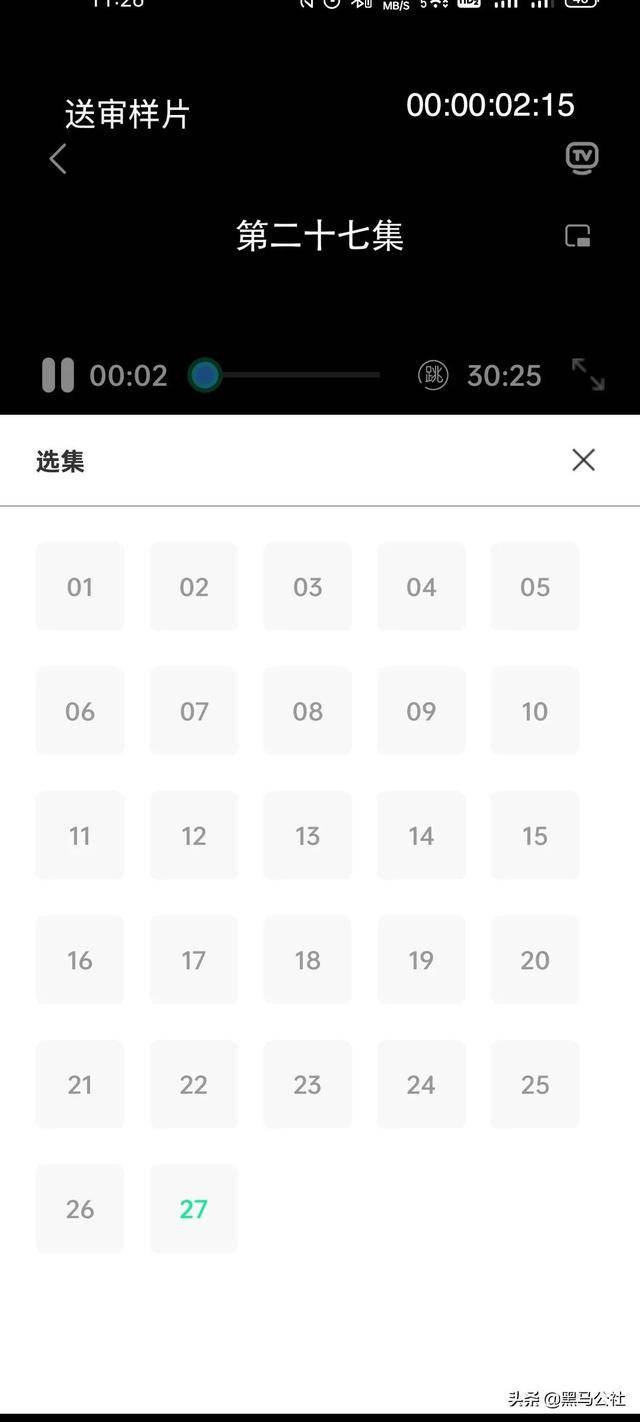640x1422 pixels.
Task: Go back using the left arrow
Action: click(58, 158)
